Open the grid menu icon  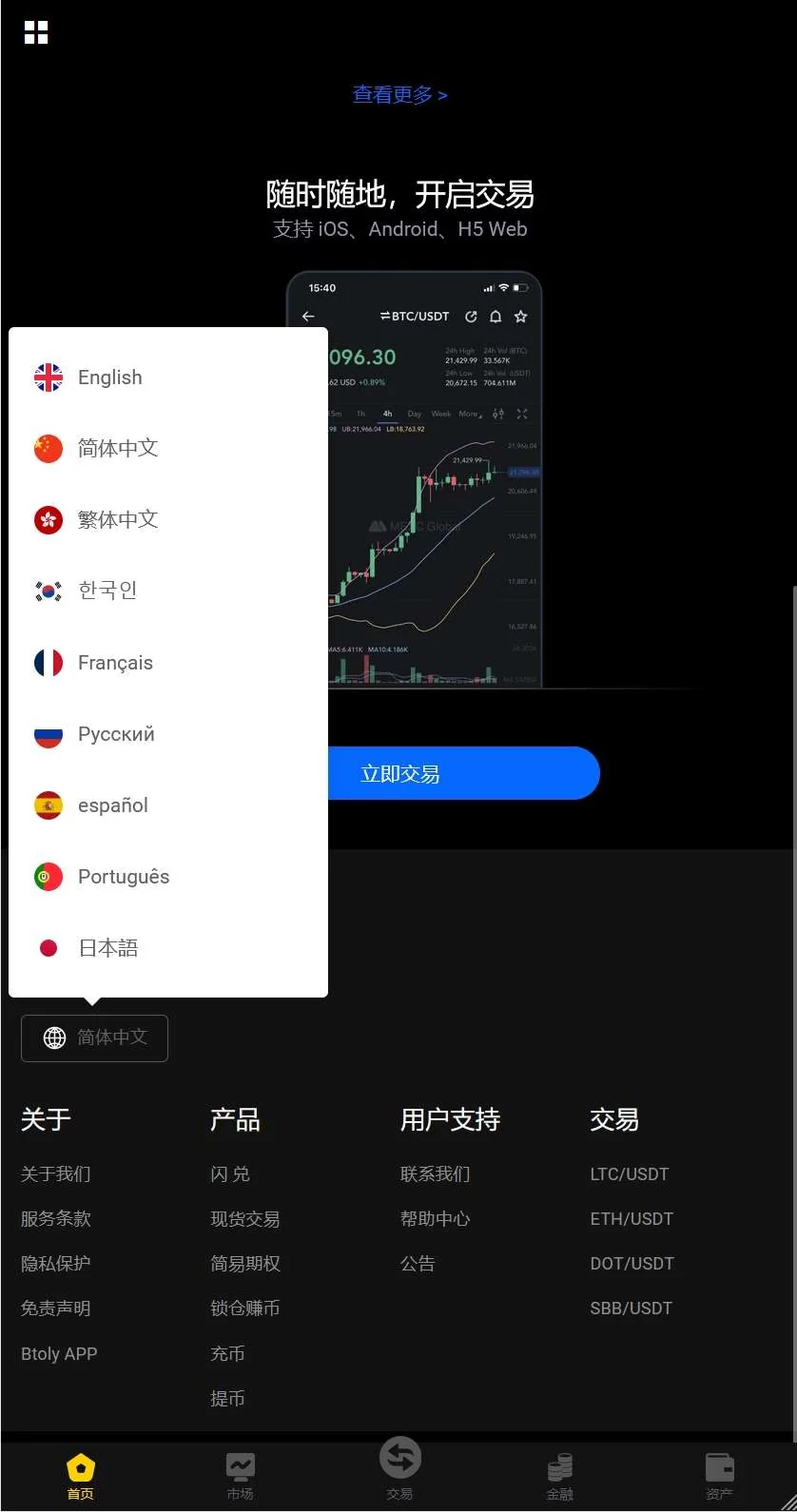point(36,32)
